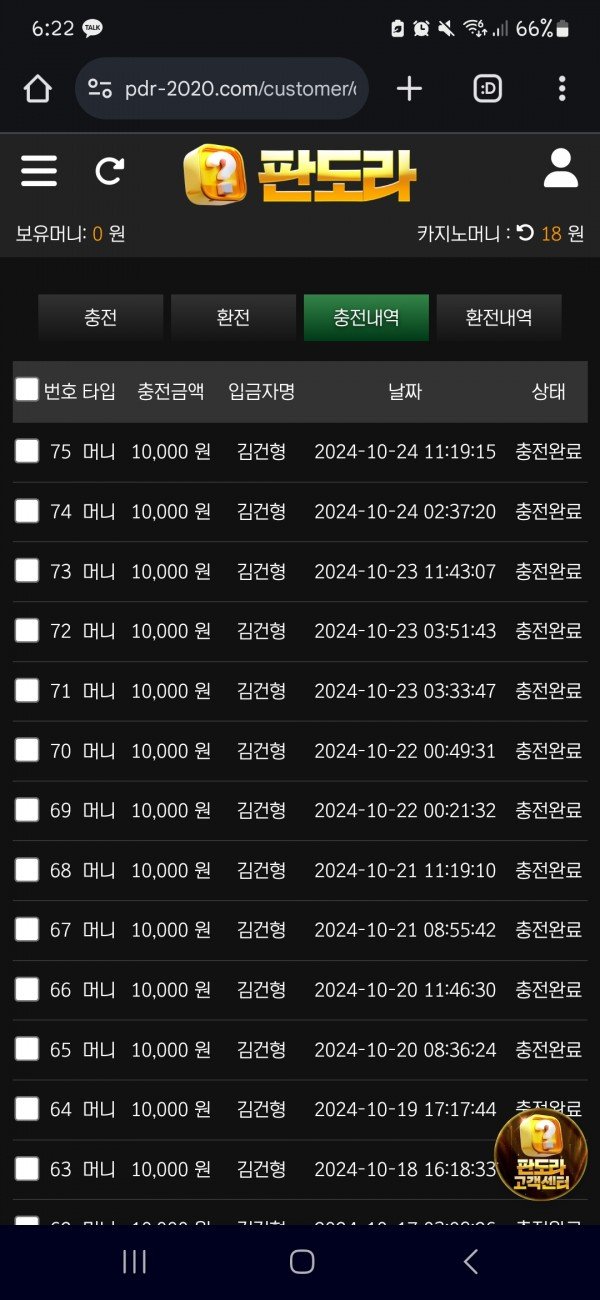Open the browser overflow menu
Screen dimensions: 600x1300
[x=561, y=89]
